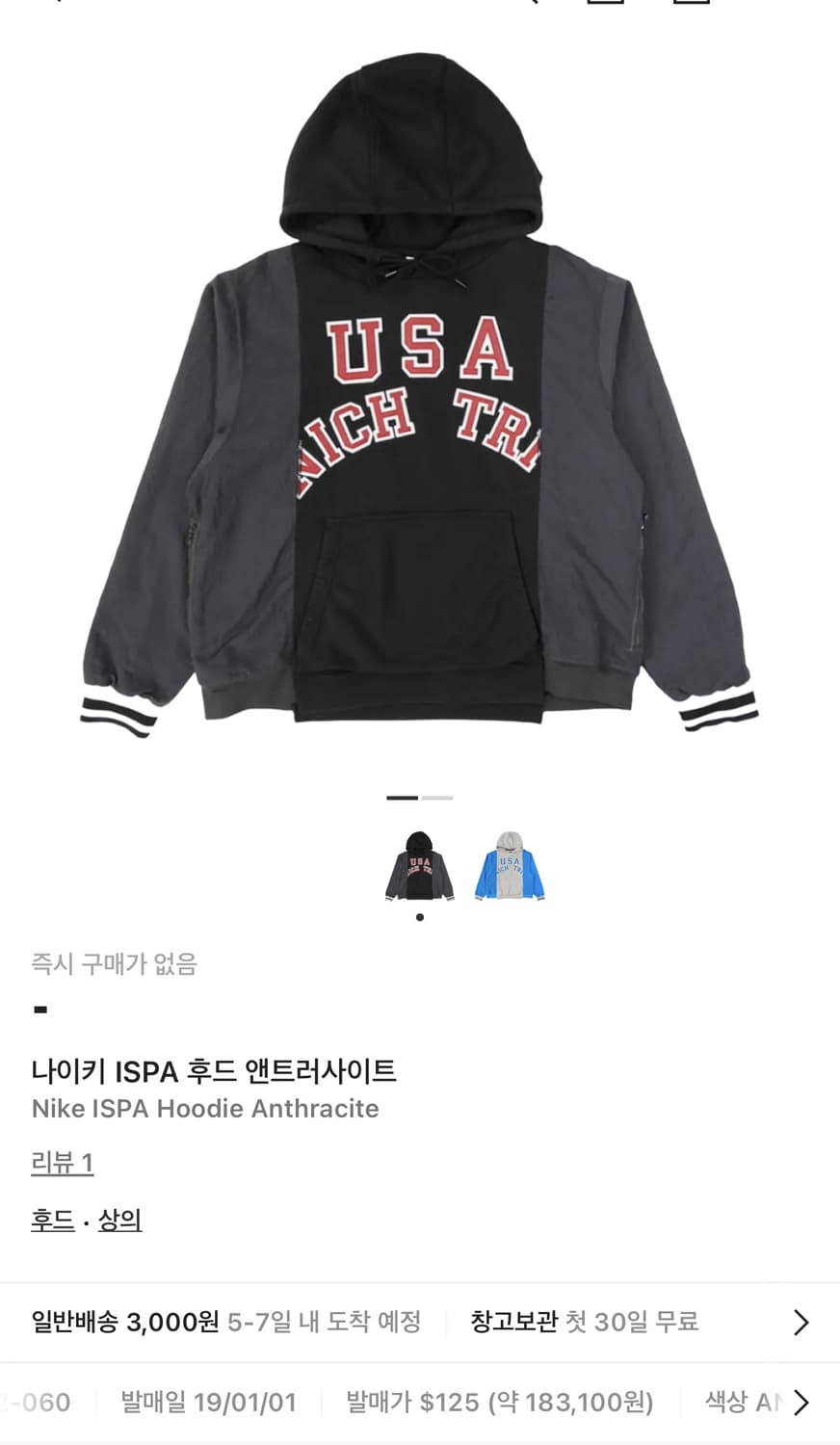
Task: Open the 상의 category link
Action: pyautogui.click(x=120, y=1219)
